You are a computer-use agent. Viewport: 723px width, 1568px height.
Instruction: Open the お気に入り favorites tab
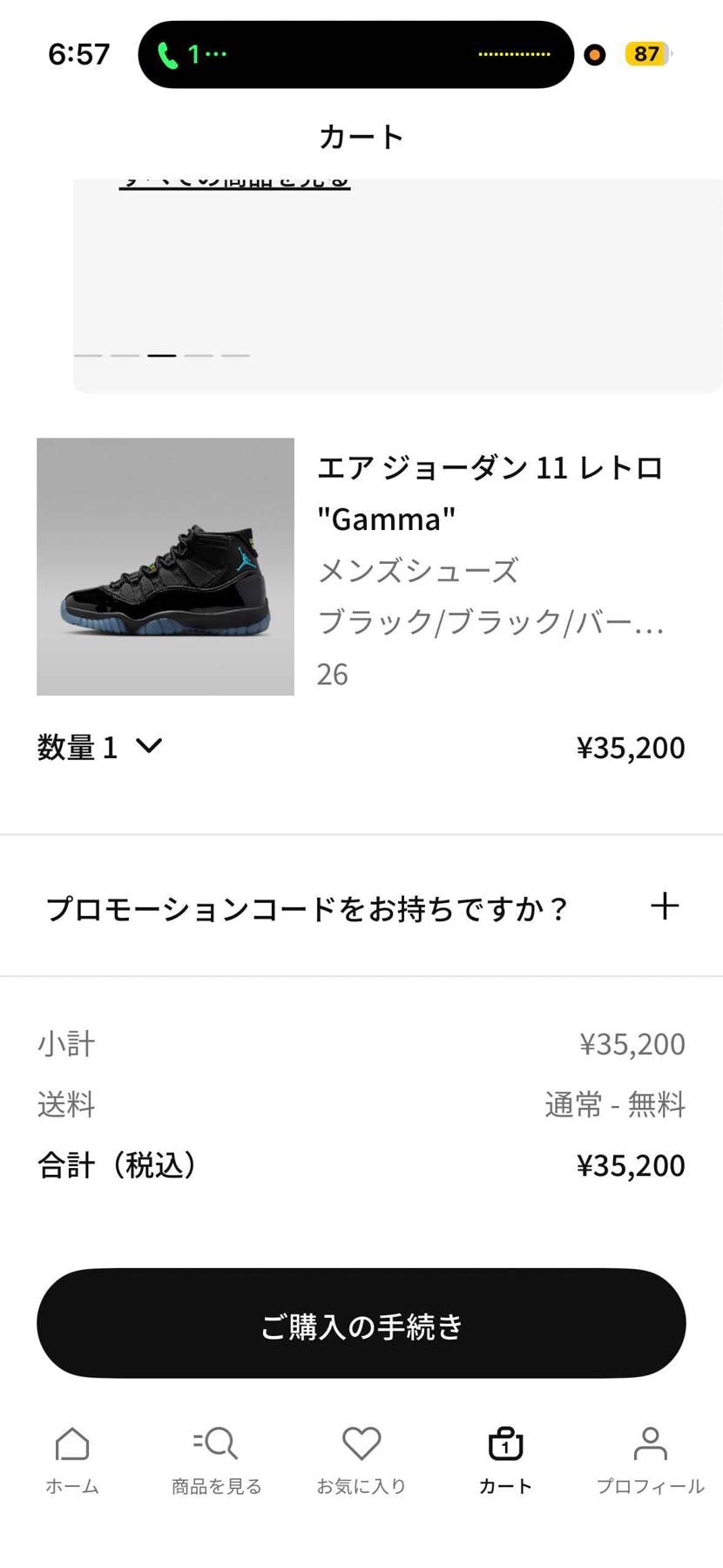[x=361, y=1459]
